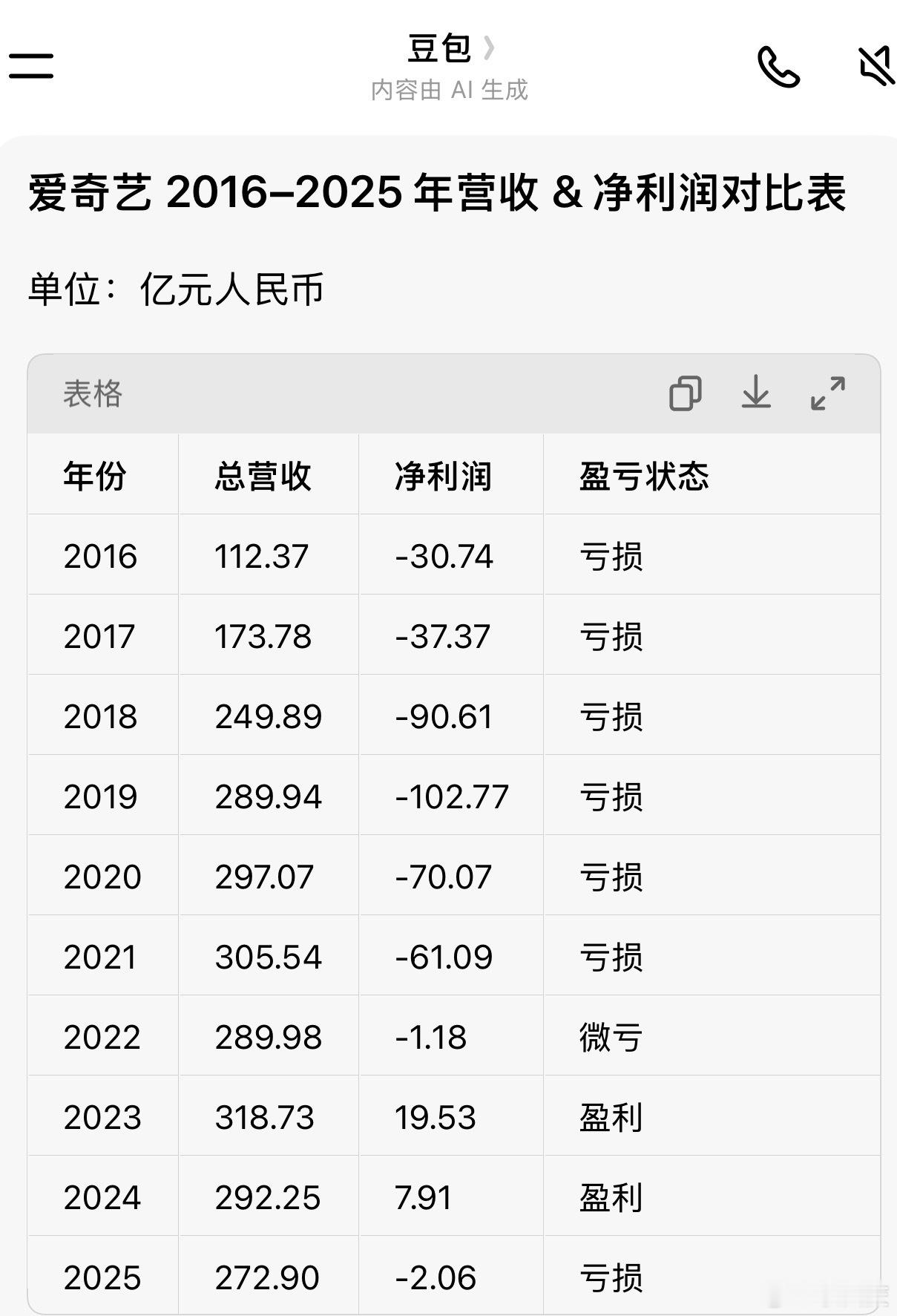Screen dimensions: 897x1316
Task: Click the 内容由 AI 生成 subtitle link
Action: pyautogui.click(x=449, y=89)
